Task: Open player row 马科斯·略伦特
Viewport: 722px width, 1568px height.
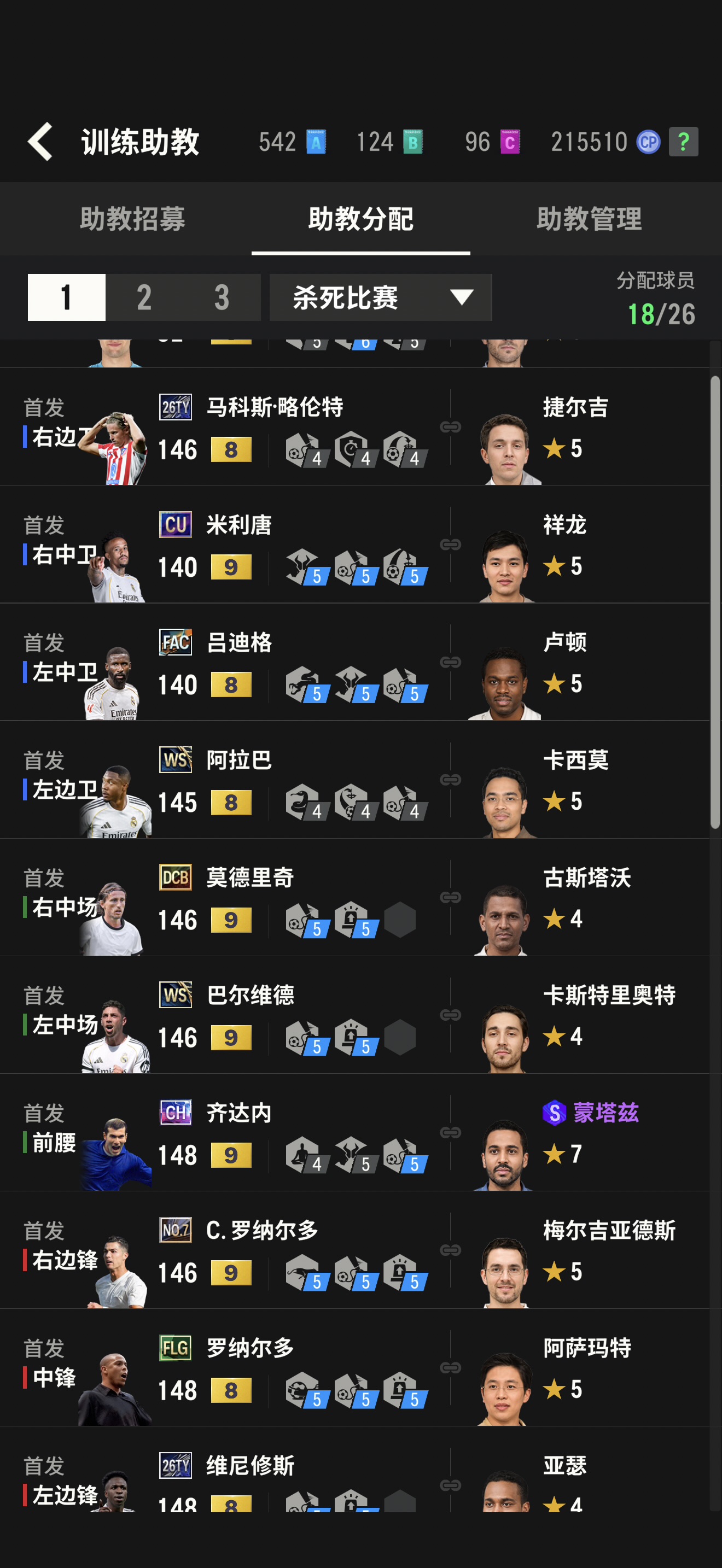Action: (x=225, y=426)
